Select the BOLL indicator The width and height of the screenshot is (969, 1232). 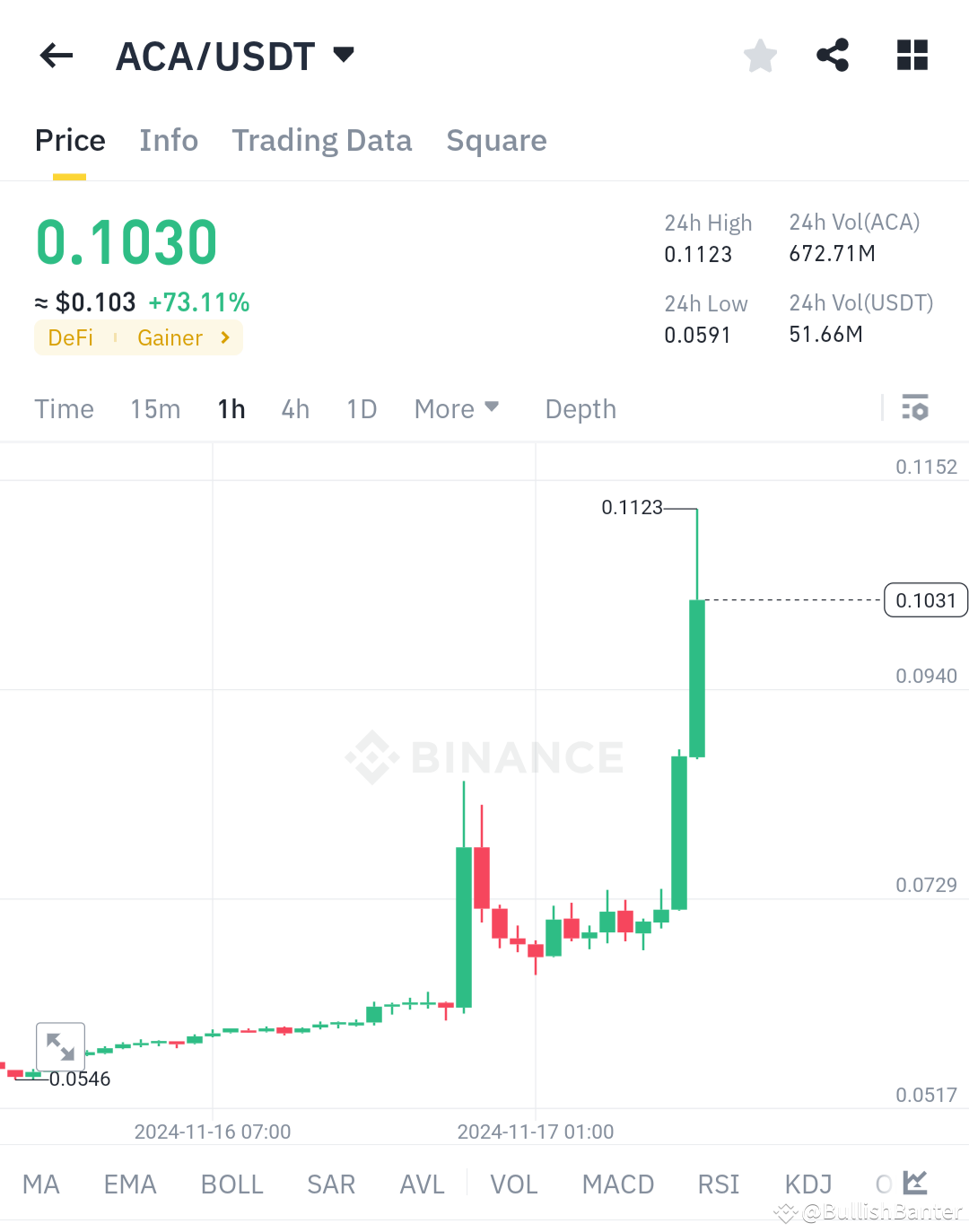click(x=231, y=1184)
